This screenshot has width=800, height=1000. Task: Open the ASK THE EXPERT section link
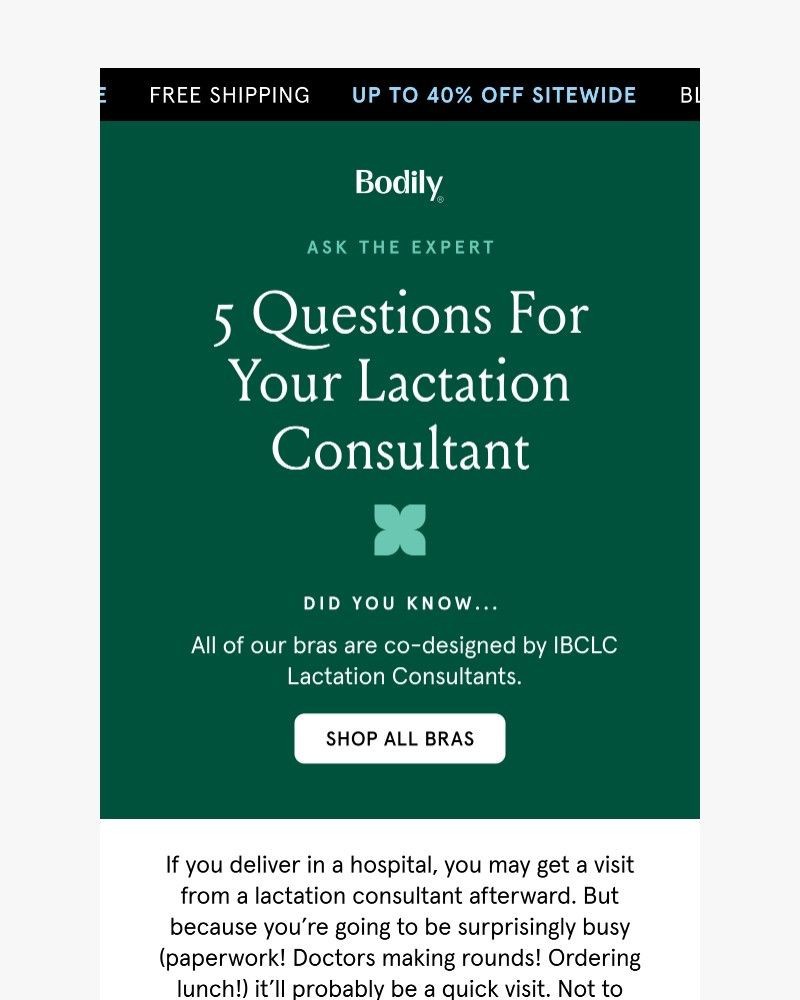[x=399, y=246]
